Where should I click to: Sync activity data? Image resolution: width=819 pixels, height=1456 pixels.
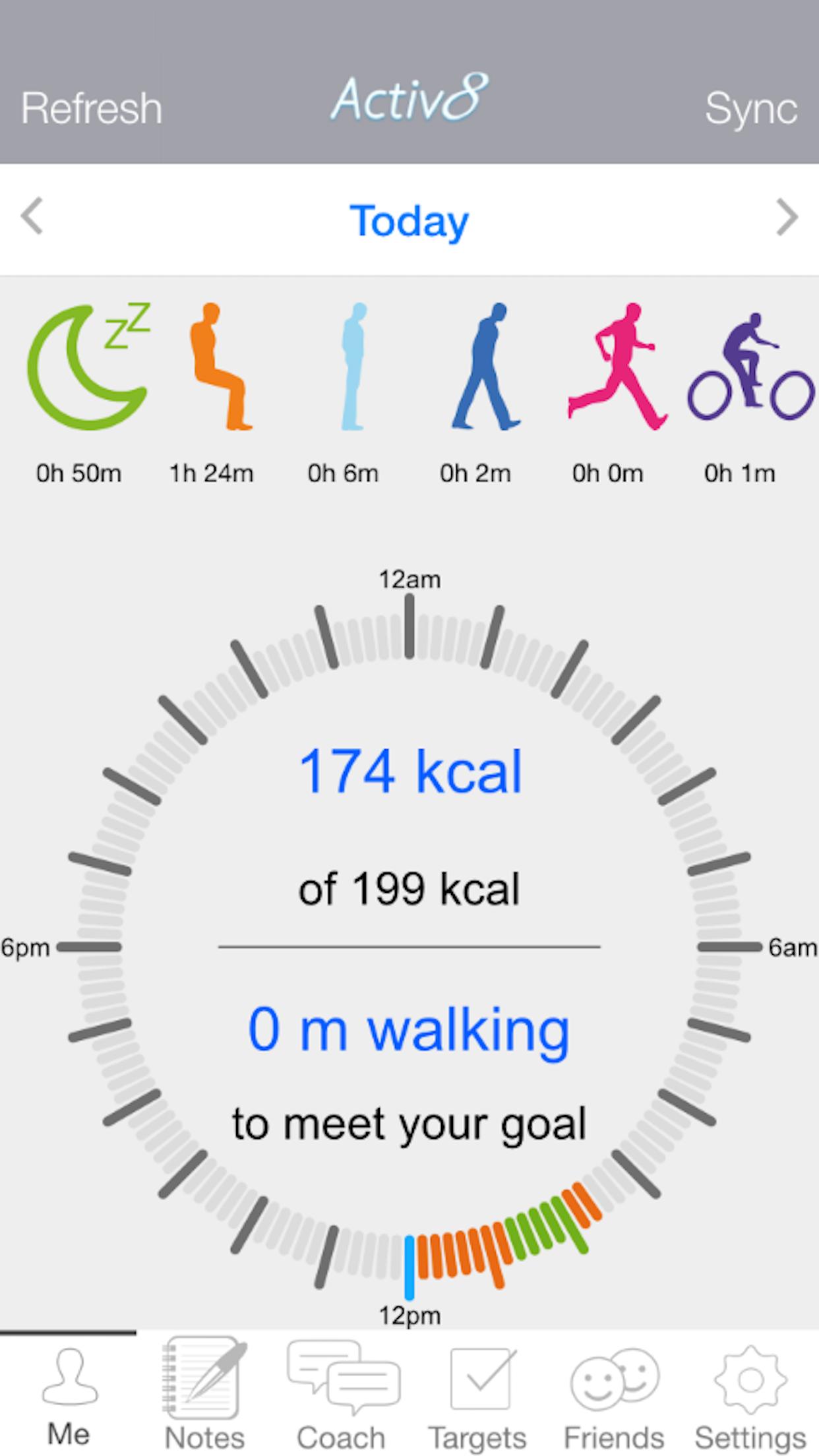[x=750, y=108]
